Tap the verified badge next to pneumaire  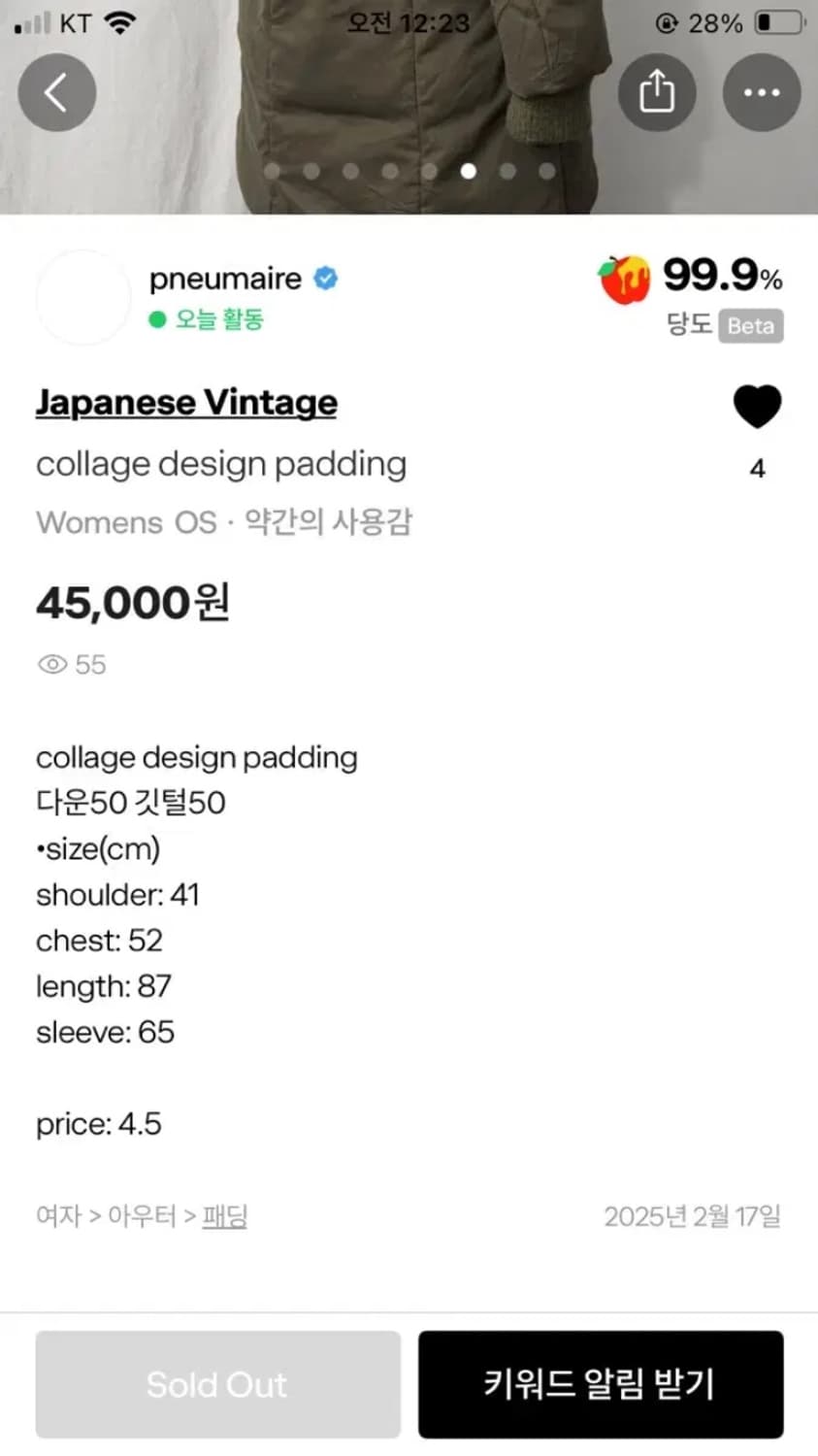[x=326, y=279]
